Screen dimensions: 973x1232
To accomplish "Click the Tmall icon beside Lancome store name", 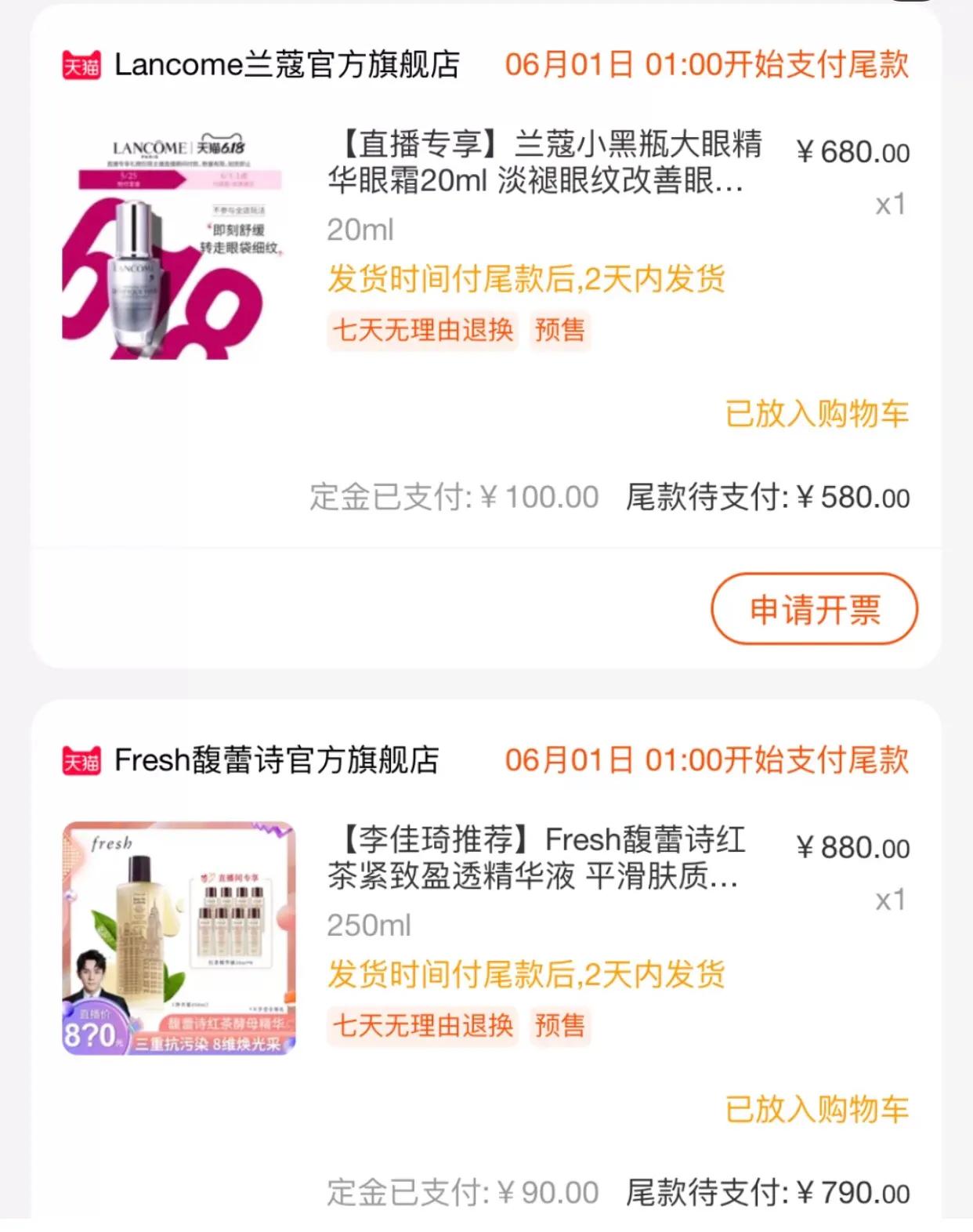I will (x=81, y=67).
